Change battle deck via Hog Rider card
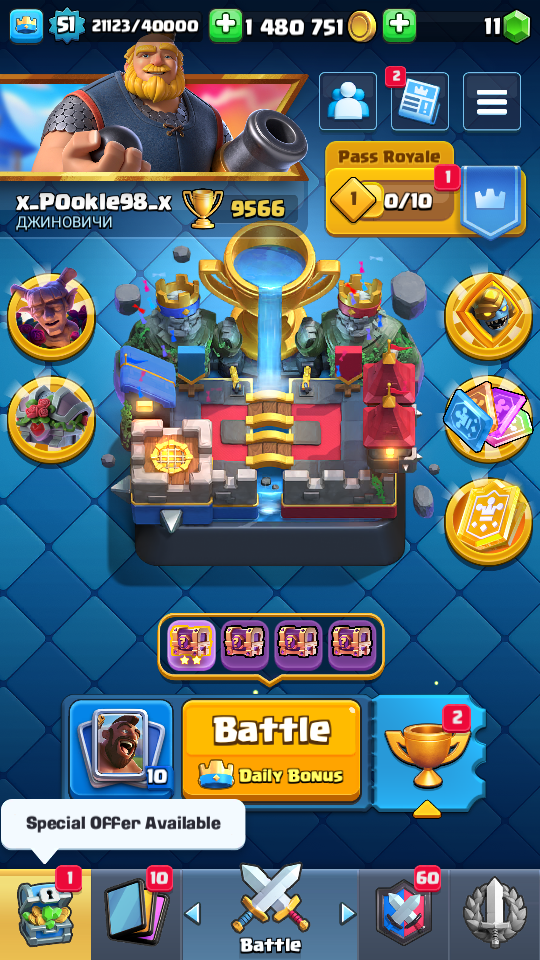Image resolution: width=540 pixels, height=960 pixels. point(121,748)
